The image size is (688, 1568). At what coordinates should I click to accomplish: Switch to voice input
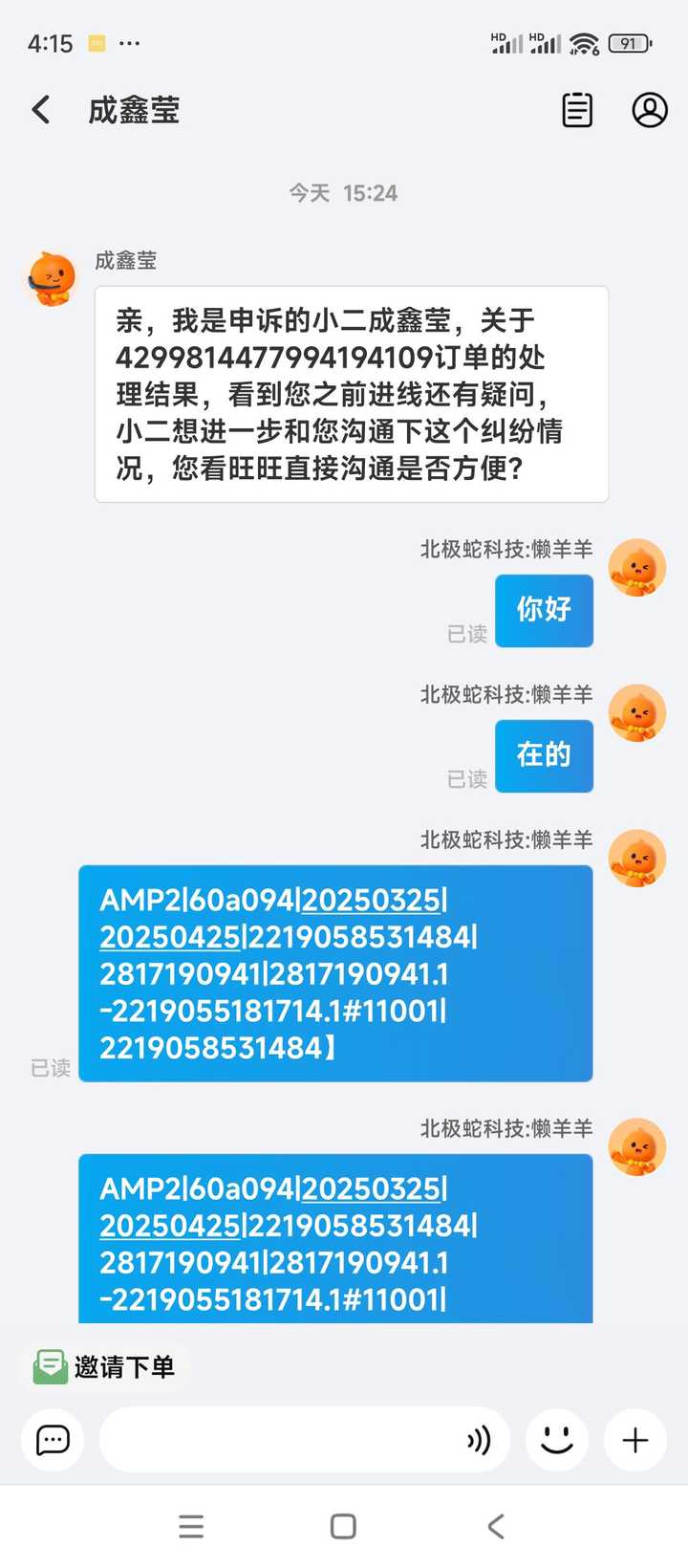[x=479, y=1440]
